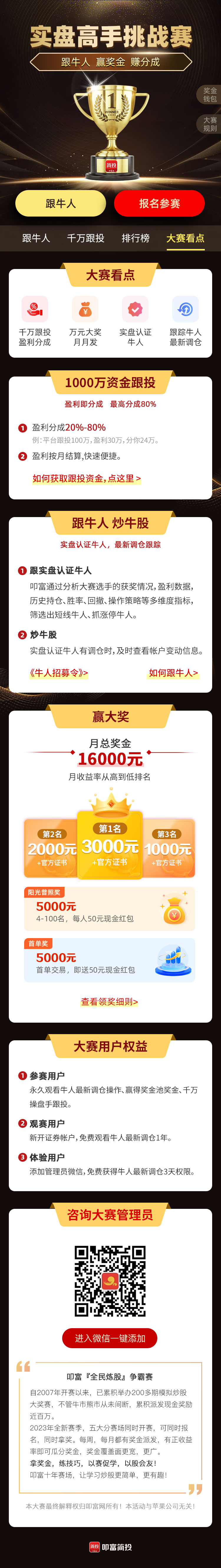
Task: Open the 《牛人招募令》 link
Action: click(x=58, y=673)
